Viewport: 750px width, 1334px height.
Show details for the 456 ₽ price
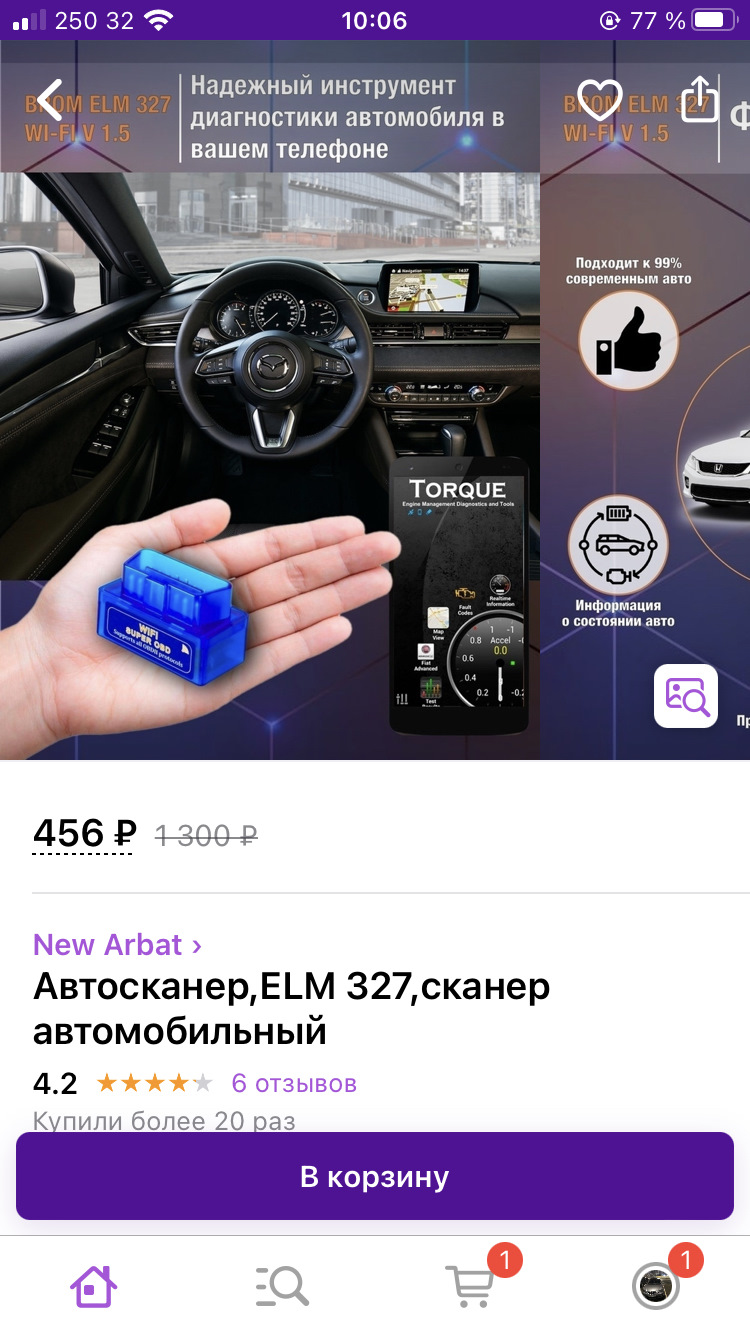click(x=84, y=833)
